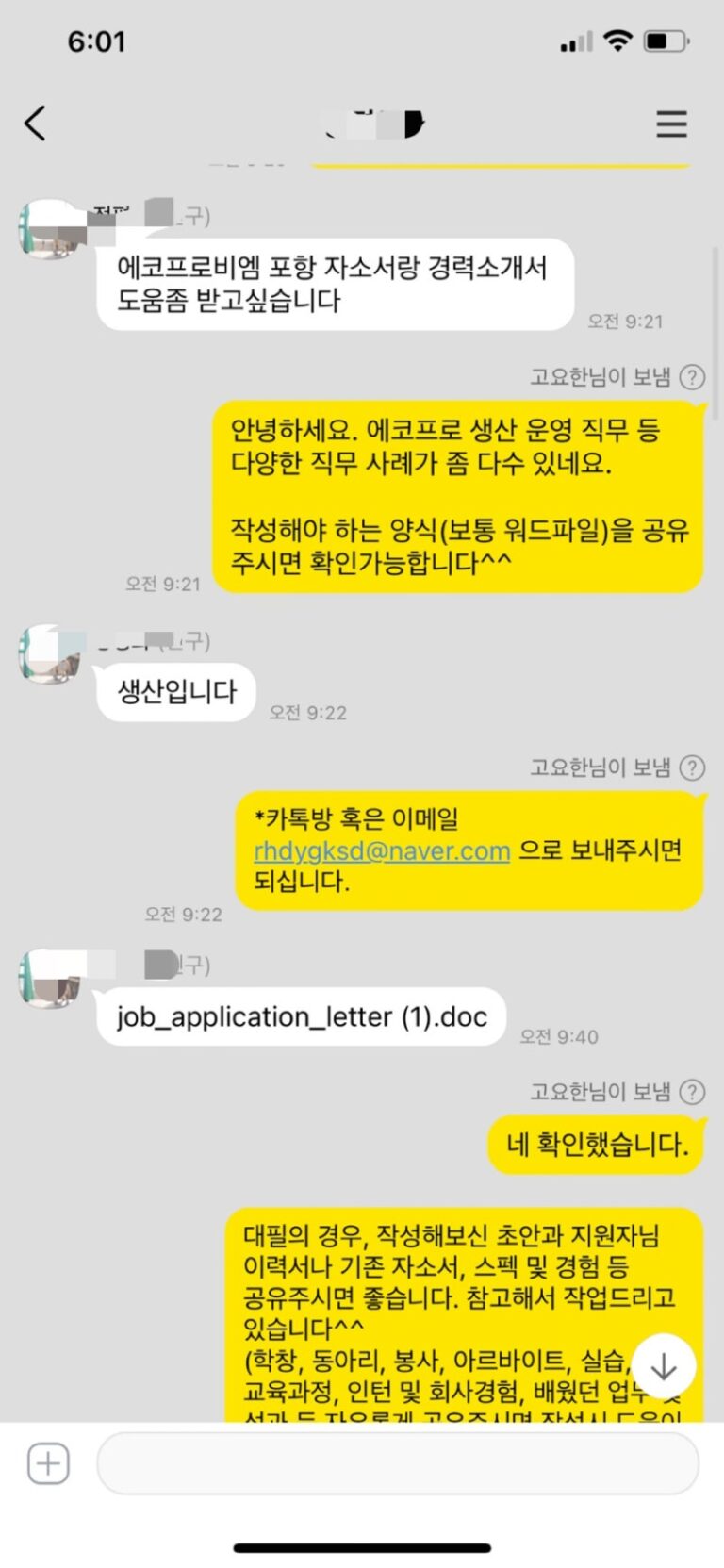Focus the message input field
Image resolution: width=724 pixels, height=1568 pixels.
[x=397, y=1463]
